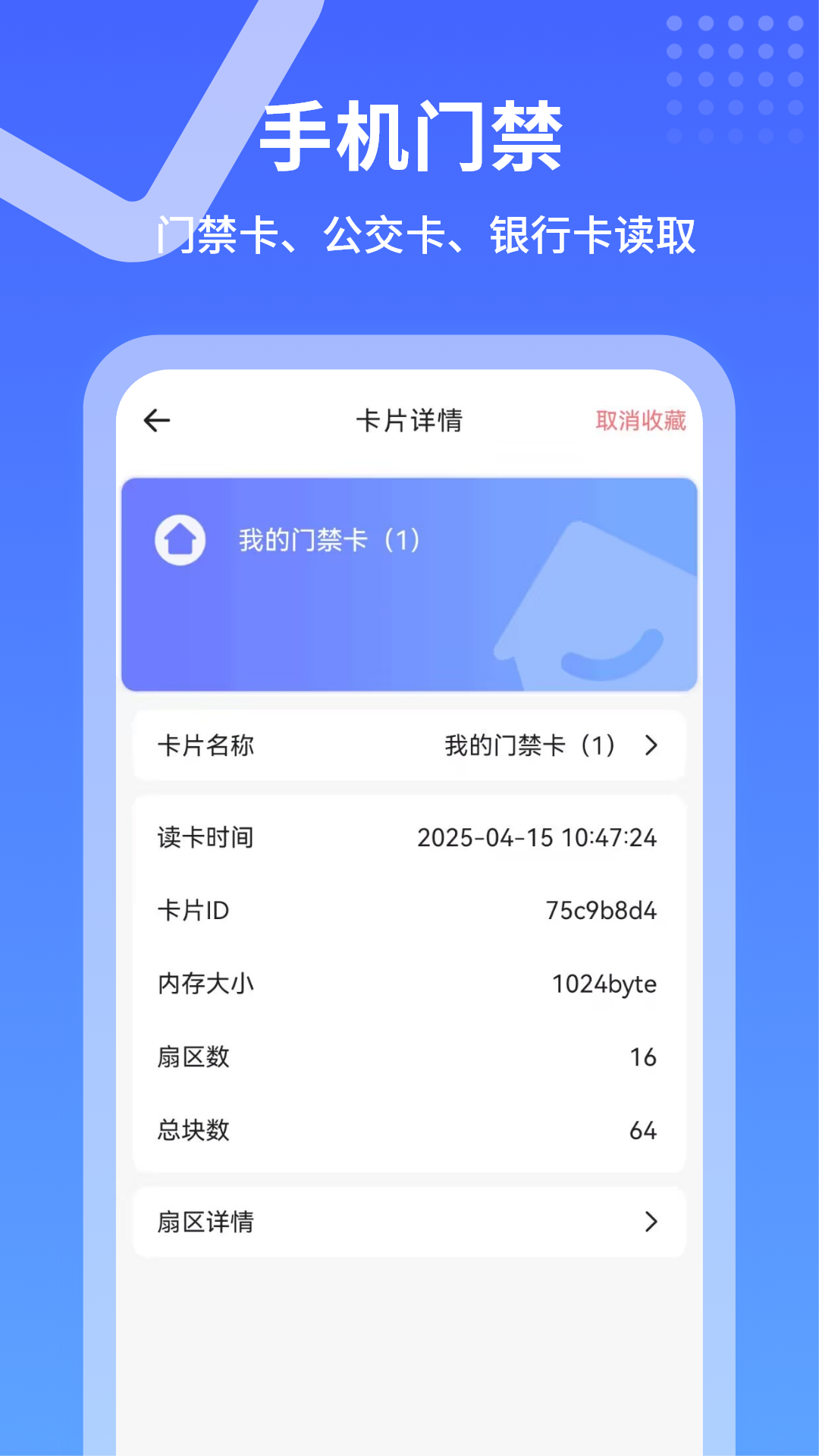Toggle the favorite state of this card
The width and height of the screenshot is (819, 1456).
(641, 422)
